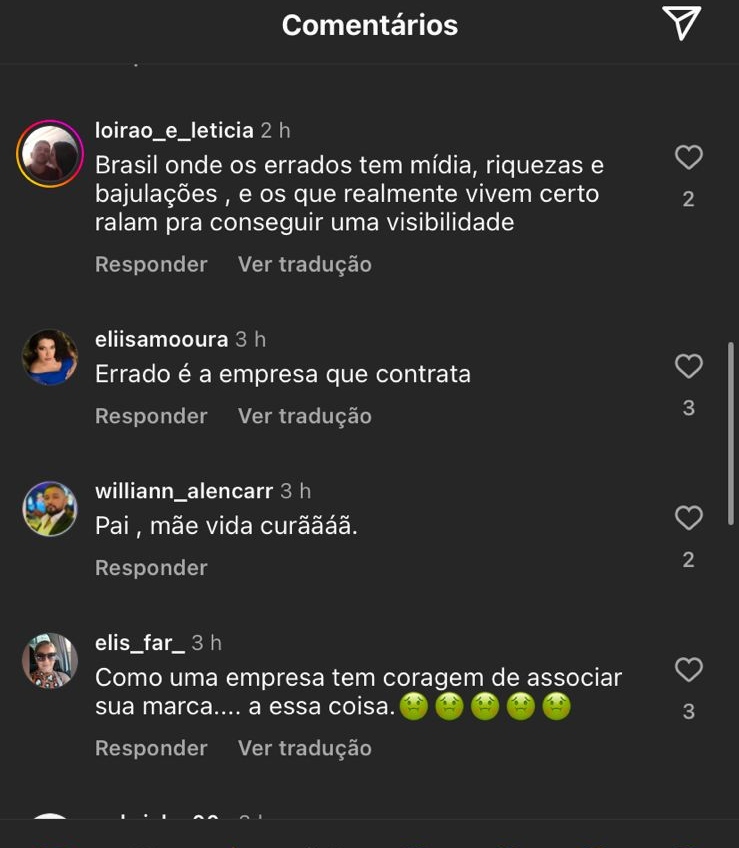Translate loirao_e_leticia's comment
The image size is (739, 848).
click(x=304, y=264)
